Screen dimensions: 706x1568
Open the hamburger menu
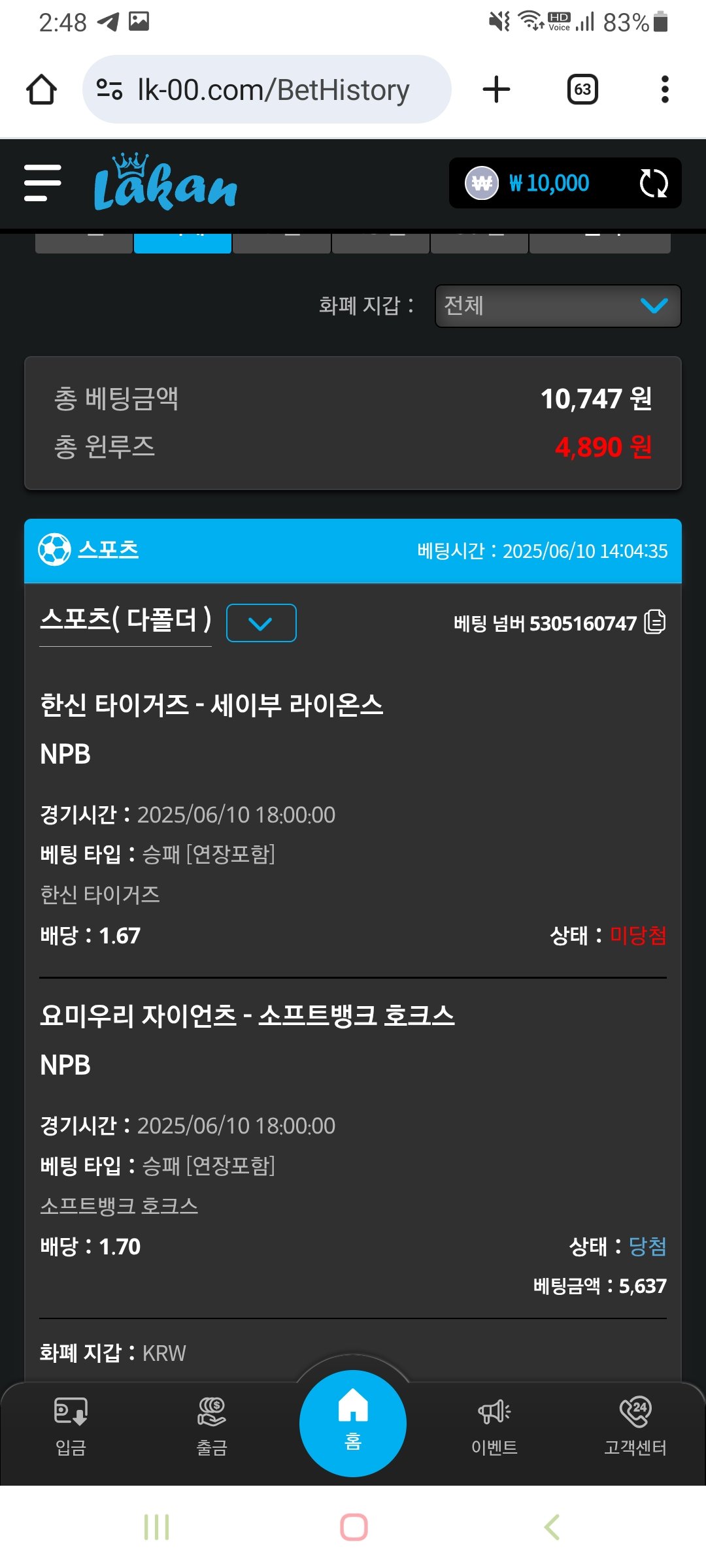pos(42,183)
